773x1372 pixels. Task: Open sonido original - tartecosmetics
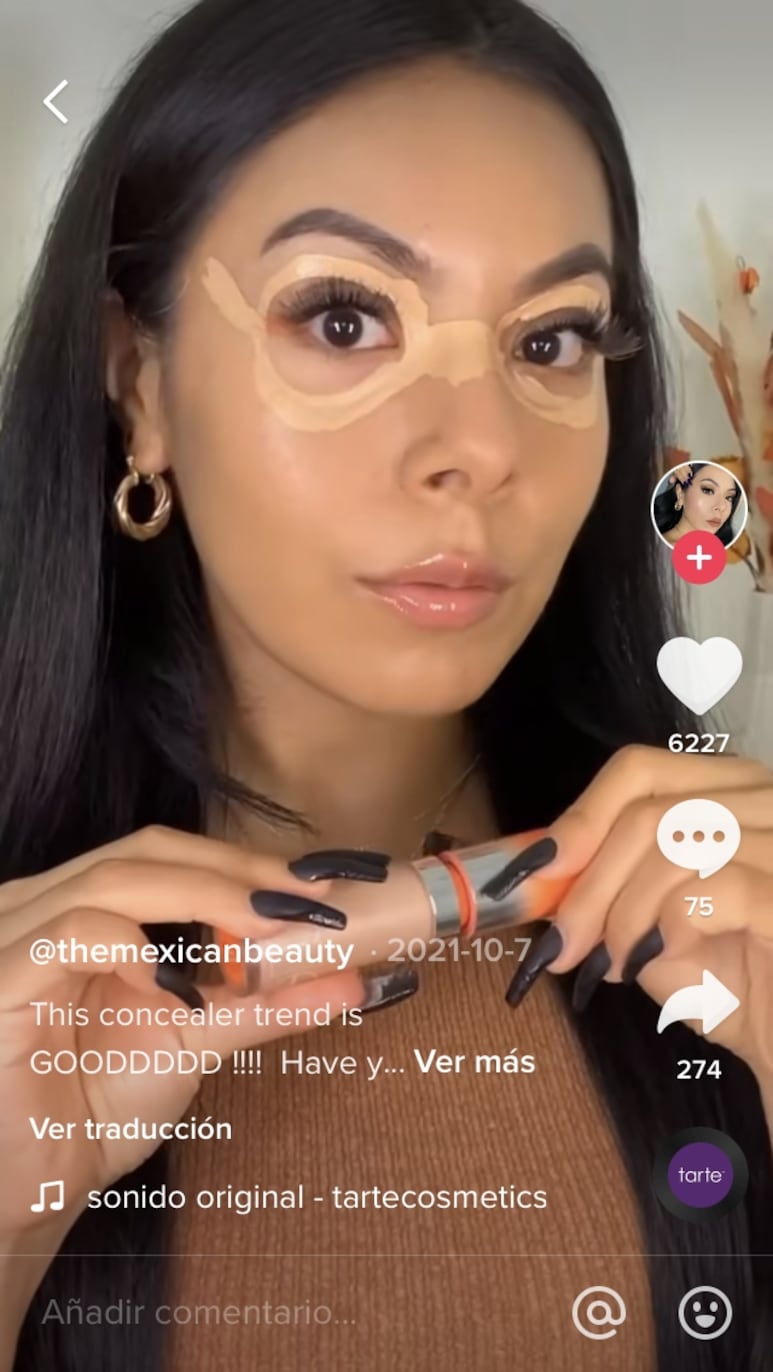(x=316, y=1197)
